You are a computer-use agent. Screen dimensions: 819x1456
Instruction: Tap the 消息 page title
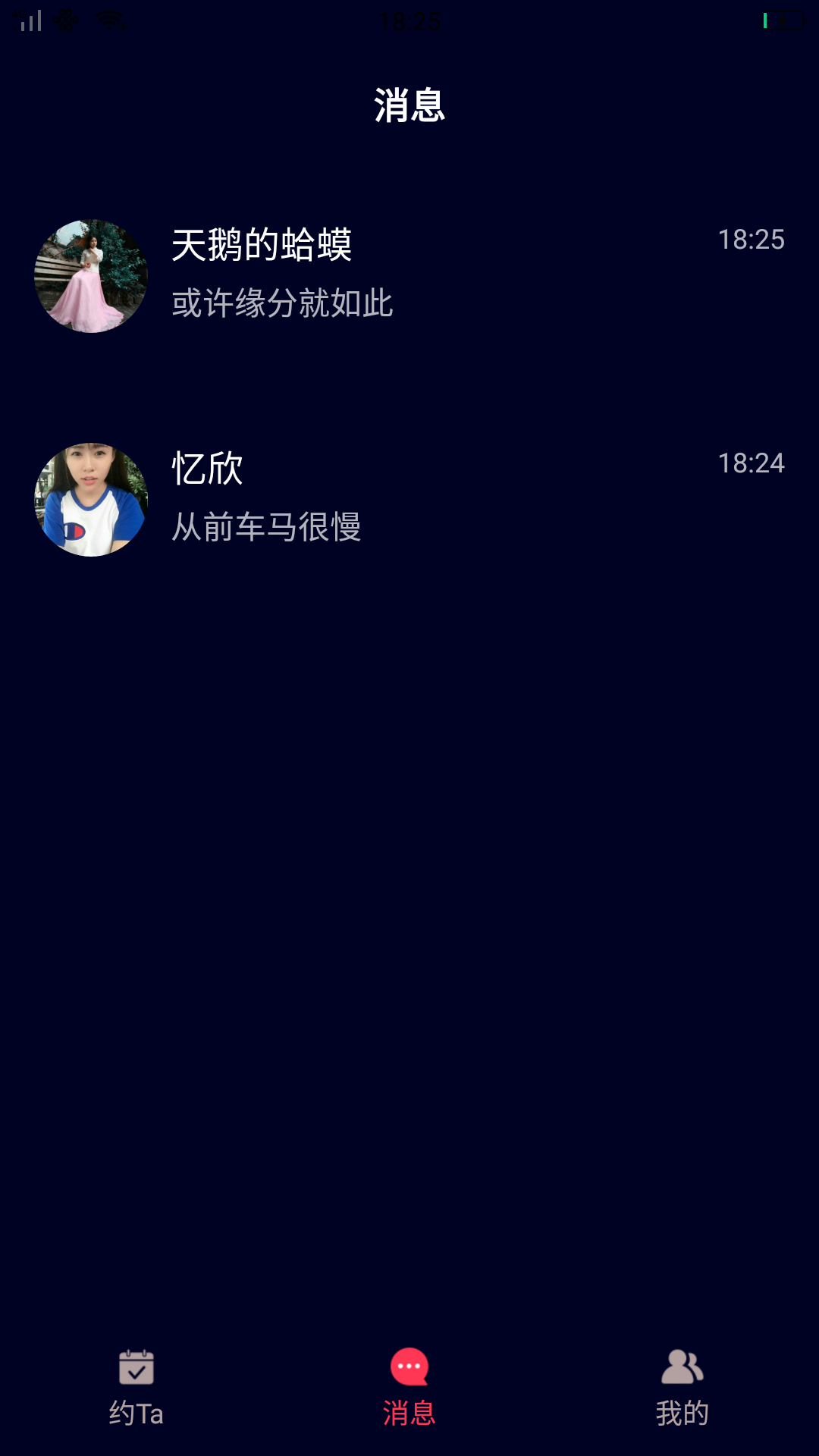click(x=409, y=105)
